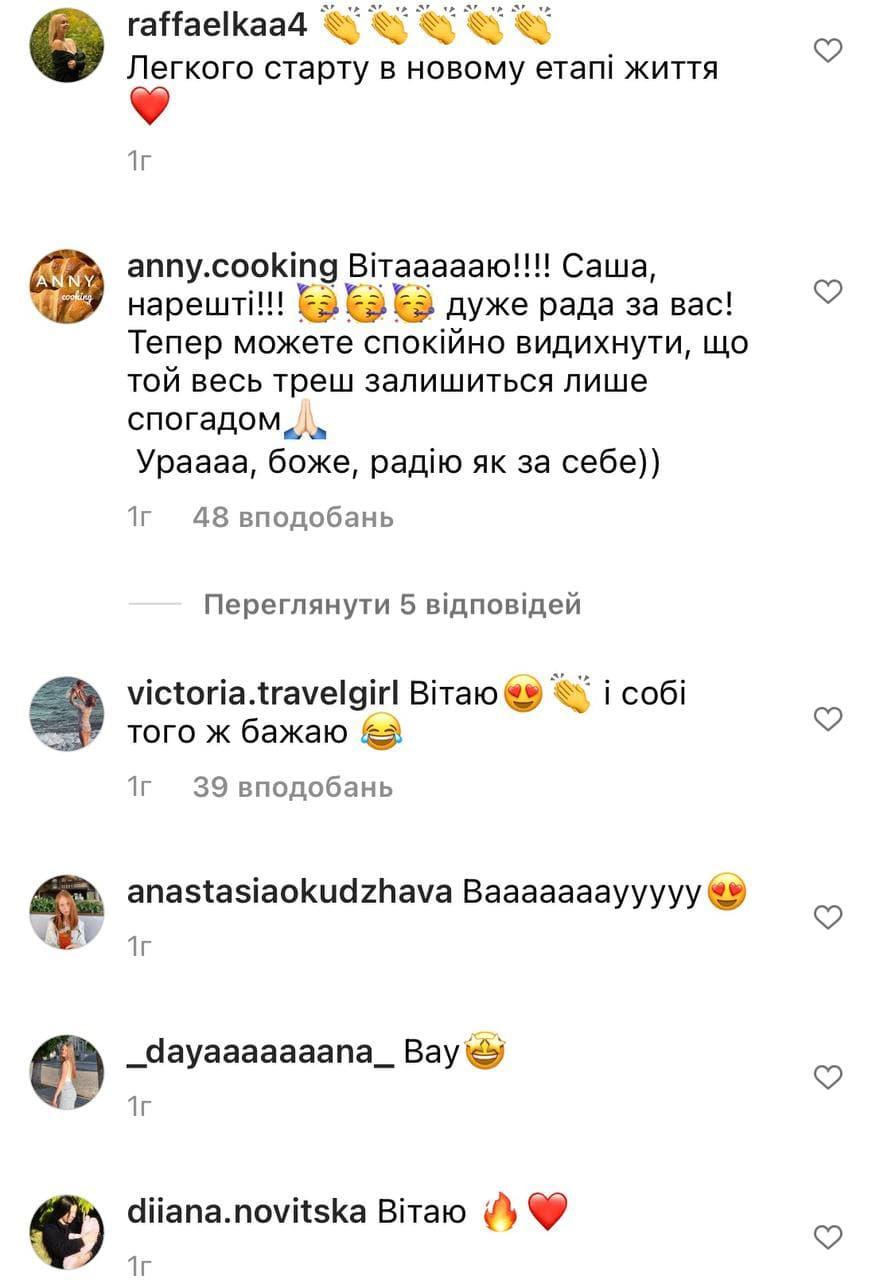The width and height of the screenshot is (895, 1280).
Task: View anastasiaokudzhava's profile from her avatar
Action: click(67, 912)
